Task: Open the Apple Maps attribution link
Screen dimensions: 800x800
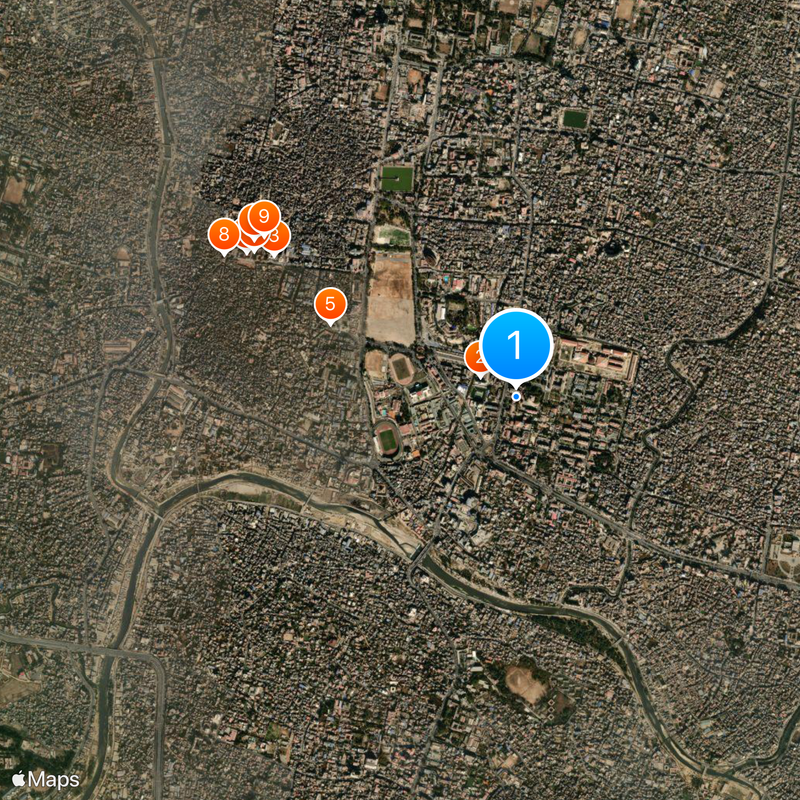Action: 46,778
